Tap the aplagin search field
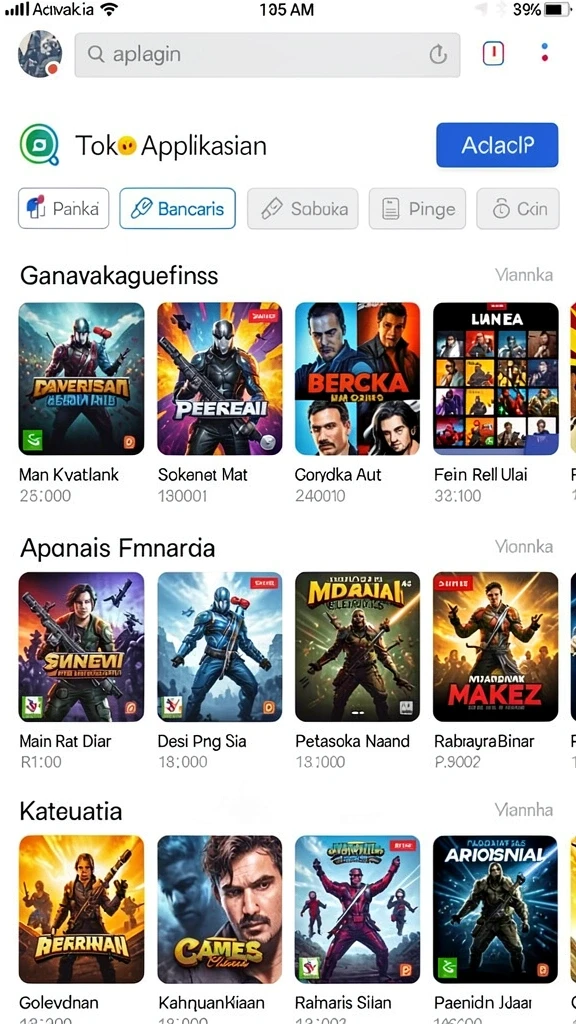The height and width of the screenshot is (1024, 576). pyautogui.click(x=267, y=55)
